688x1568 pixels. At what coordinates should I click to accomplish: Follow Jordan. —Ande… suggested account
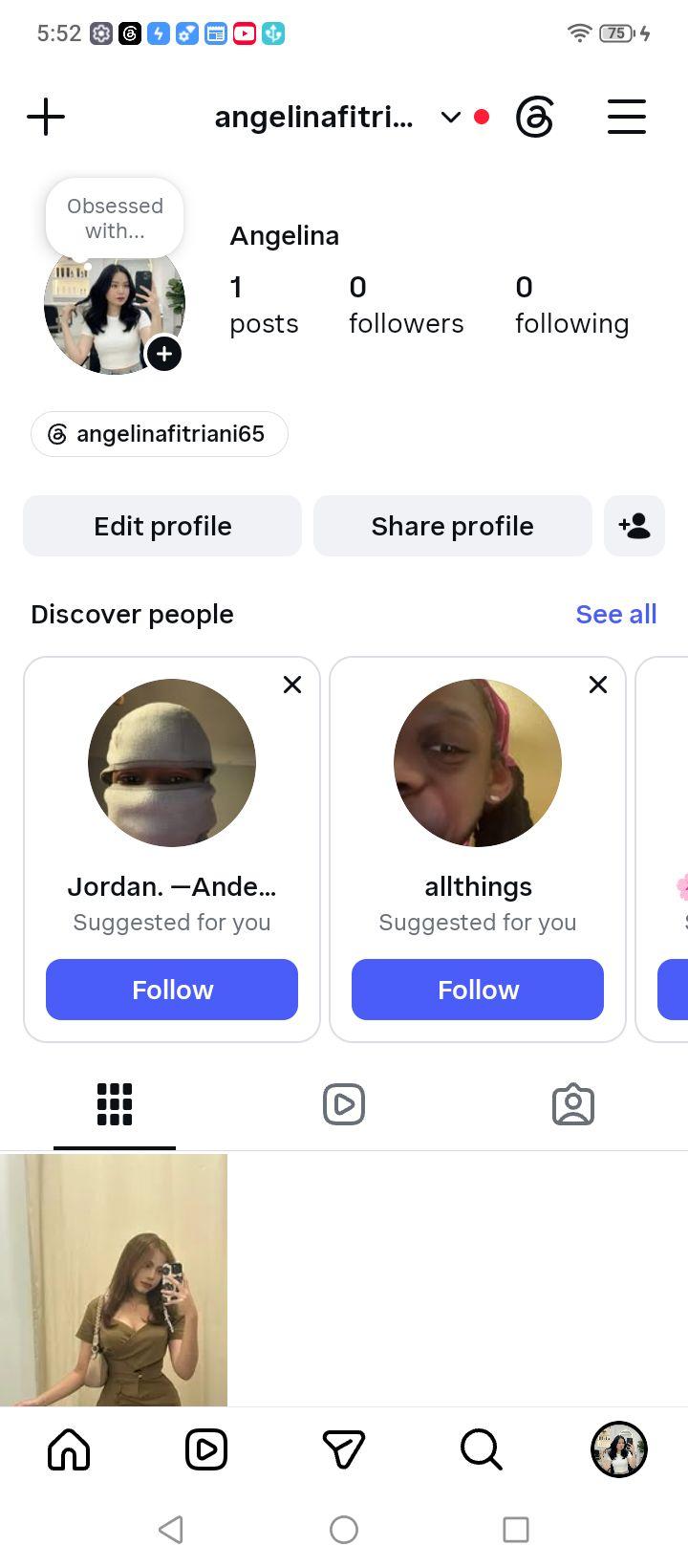tap(172, 990)
